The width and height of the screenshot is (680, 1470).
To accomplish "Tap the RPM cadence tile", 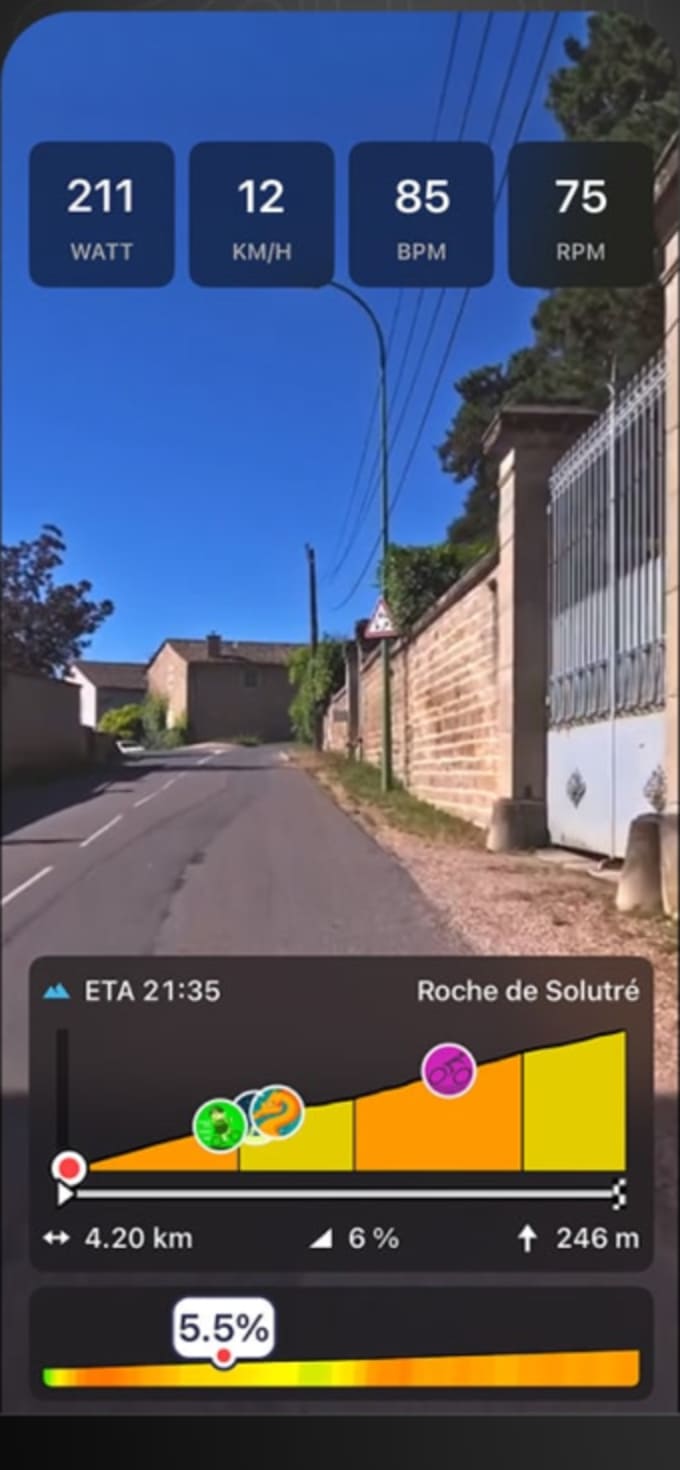I will point(581,214).
